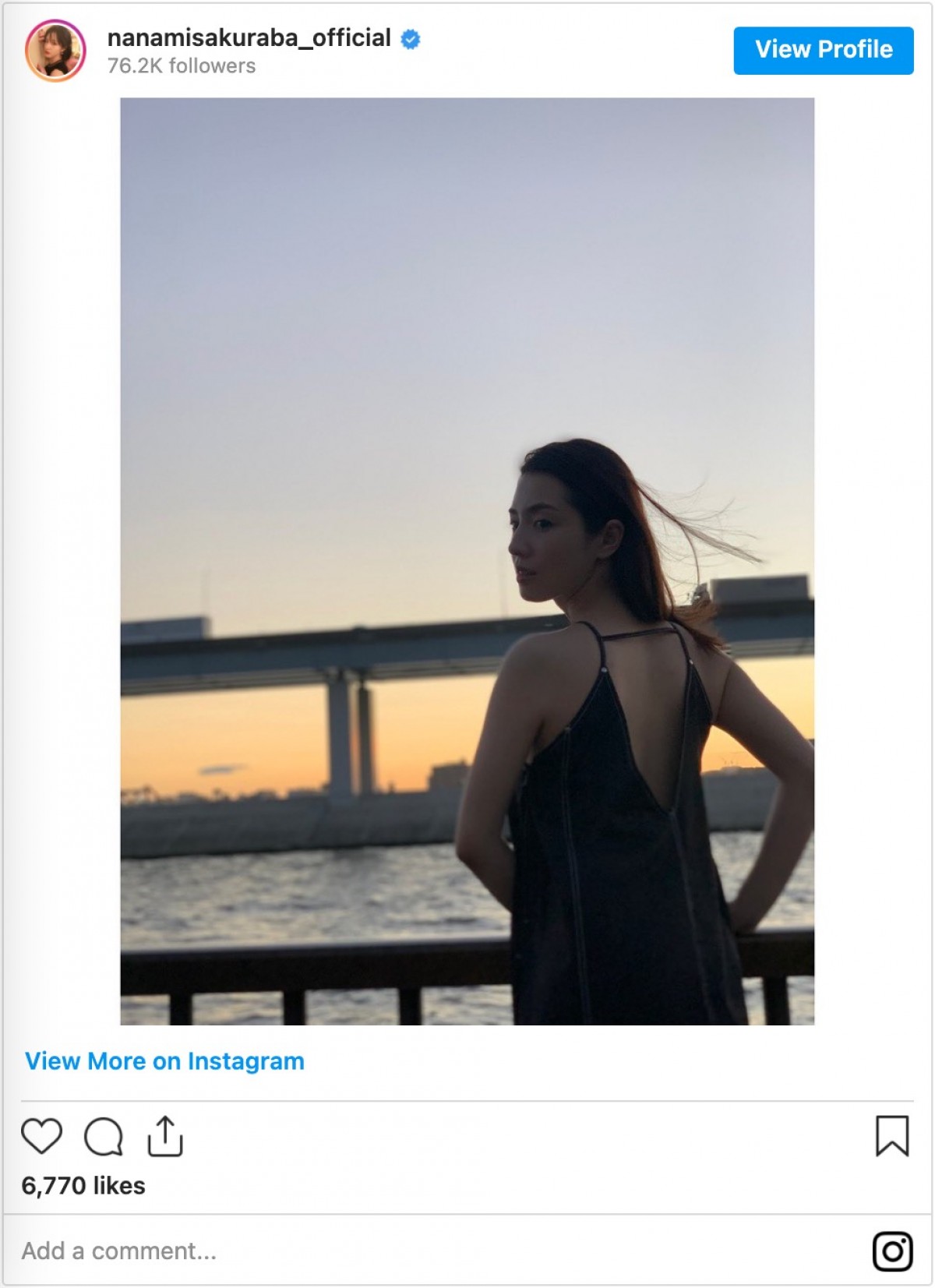Image resolution: width=935 pixels, height=1288 pixels.
Task: Share this post
Action: coord(165,1136)
